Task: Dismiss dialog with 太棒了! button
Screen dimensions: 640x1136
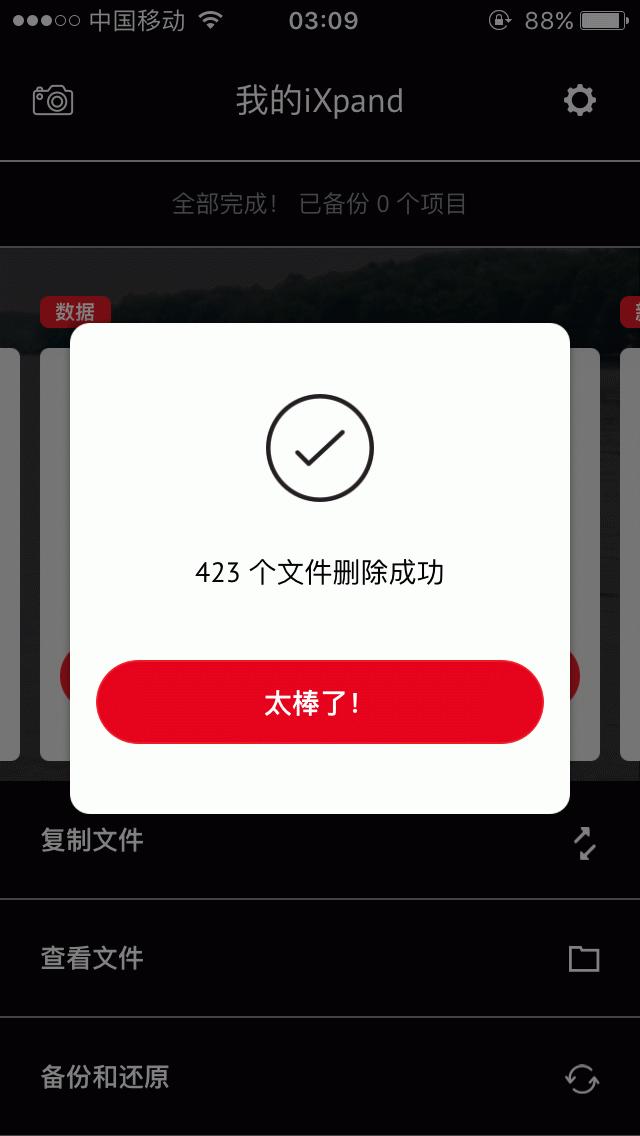Action: [x=320, y=702]
